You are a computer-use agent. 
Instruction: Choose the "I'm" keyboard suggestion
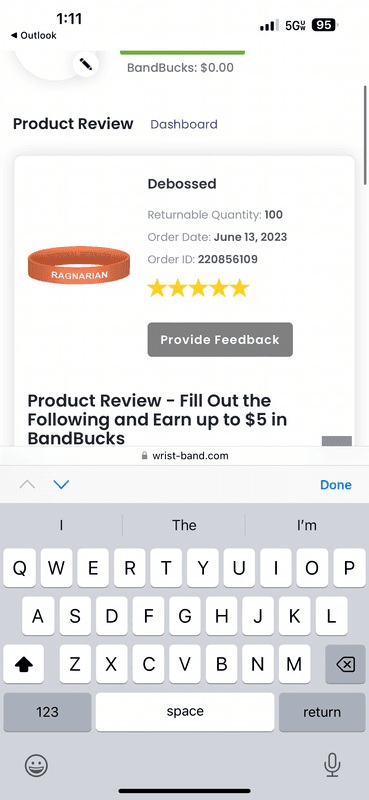coord(307,525)
